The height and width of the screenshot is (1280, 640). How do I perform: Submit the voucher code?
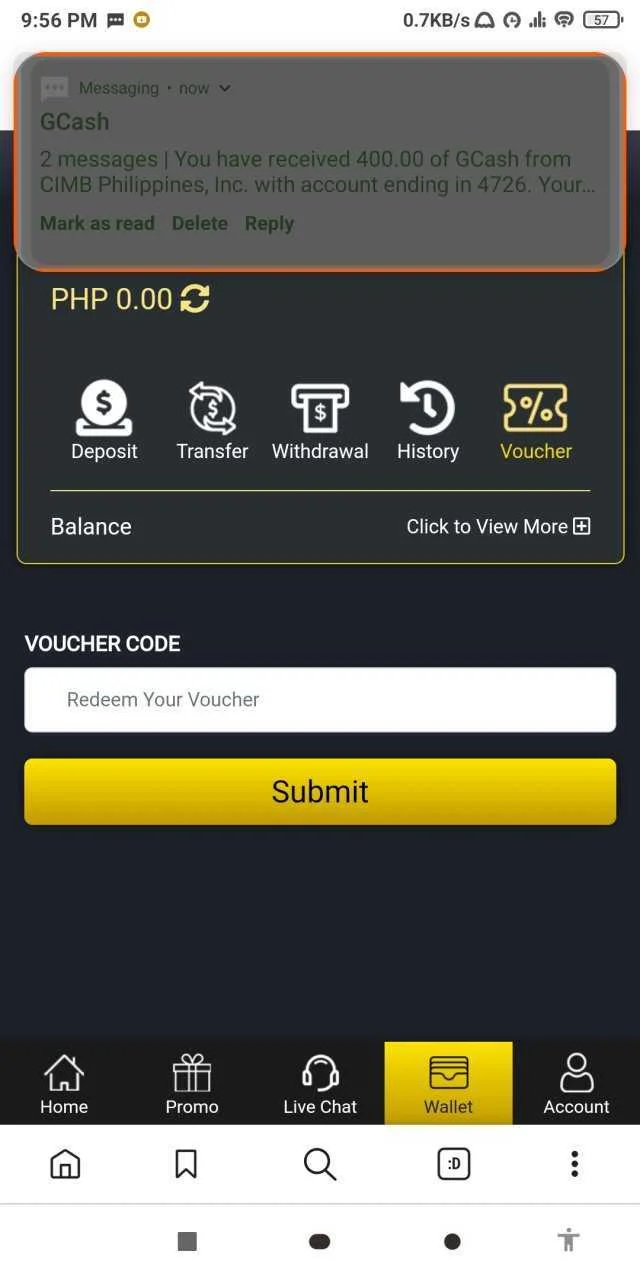[x=320, y=791]
